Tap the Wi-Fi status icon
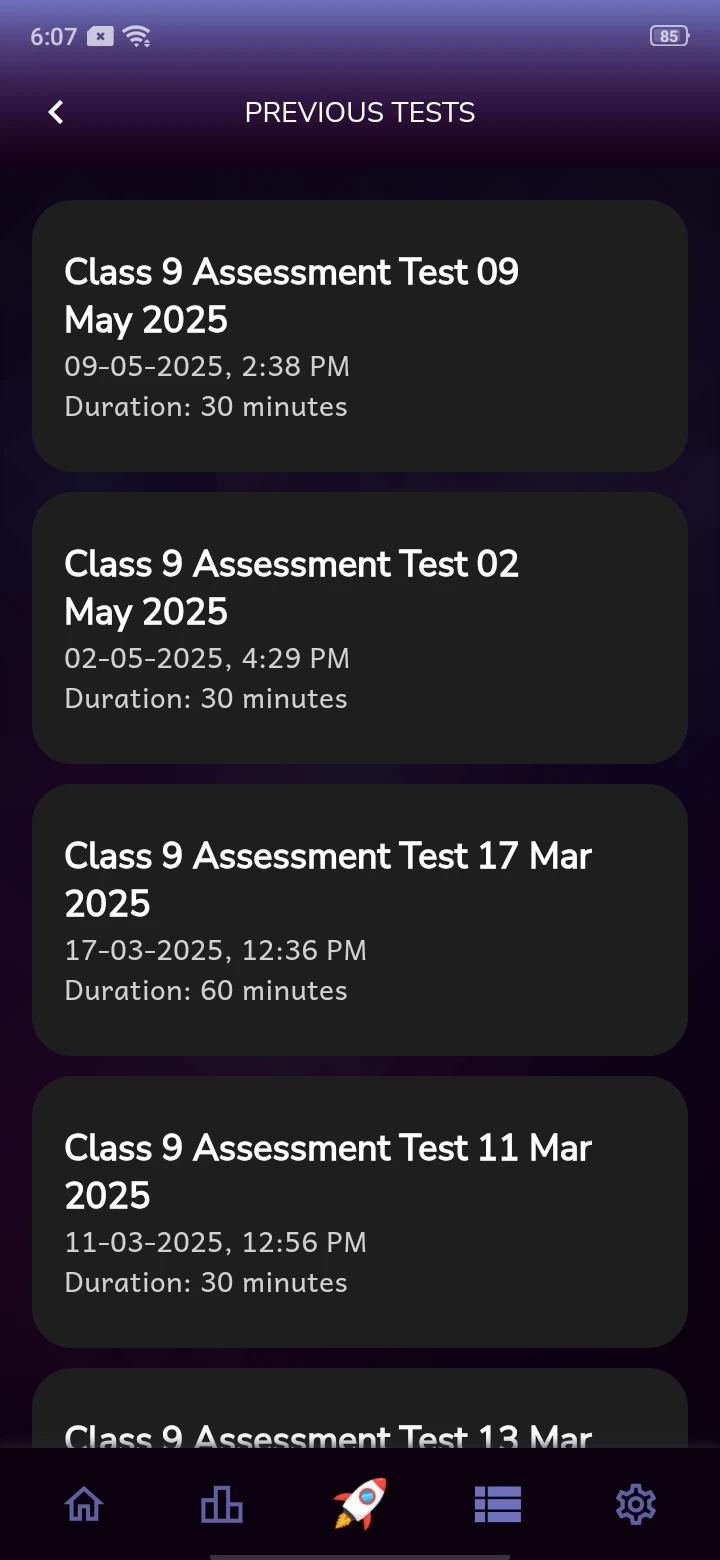 pyautogui.click(x=138, y=36)
